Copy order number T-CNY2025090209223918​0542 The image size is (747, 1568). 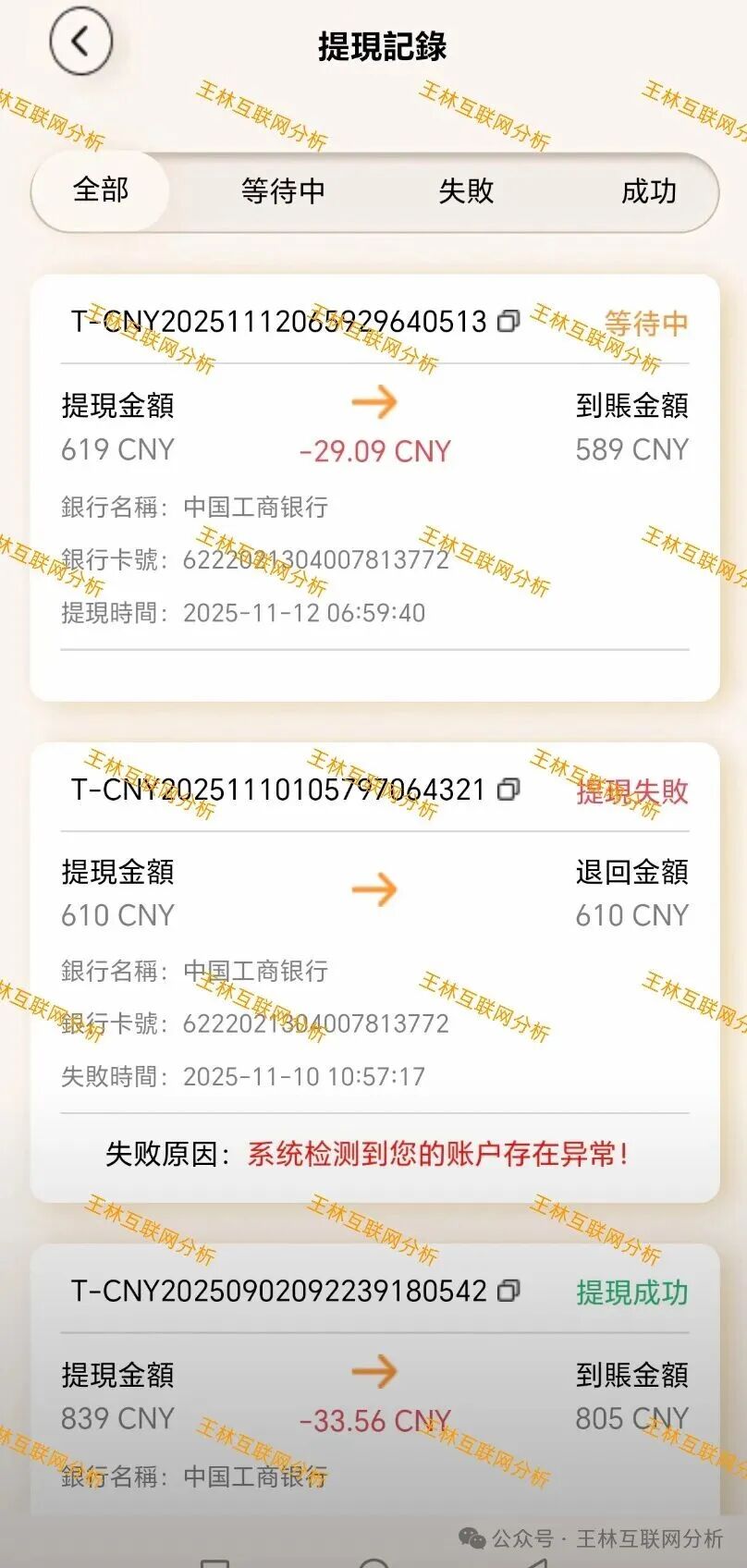pyautogui.click(x=508, y=1291)
